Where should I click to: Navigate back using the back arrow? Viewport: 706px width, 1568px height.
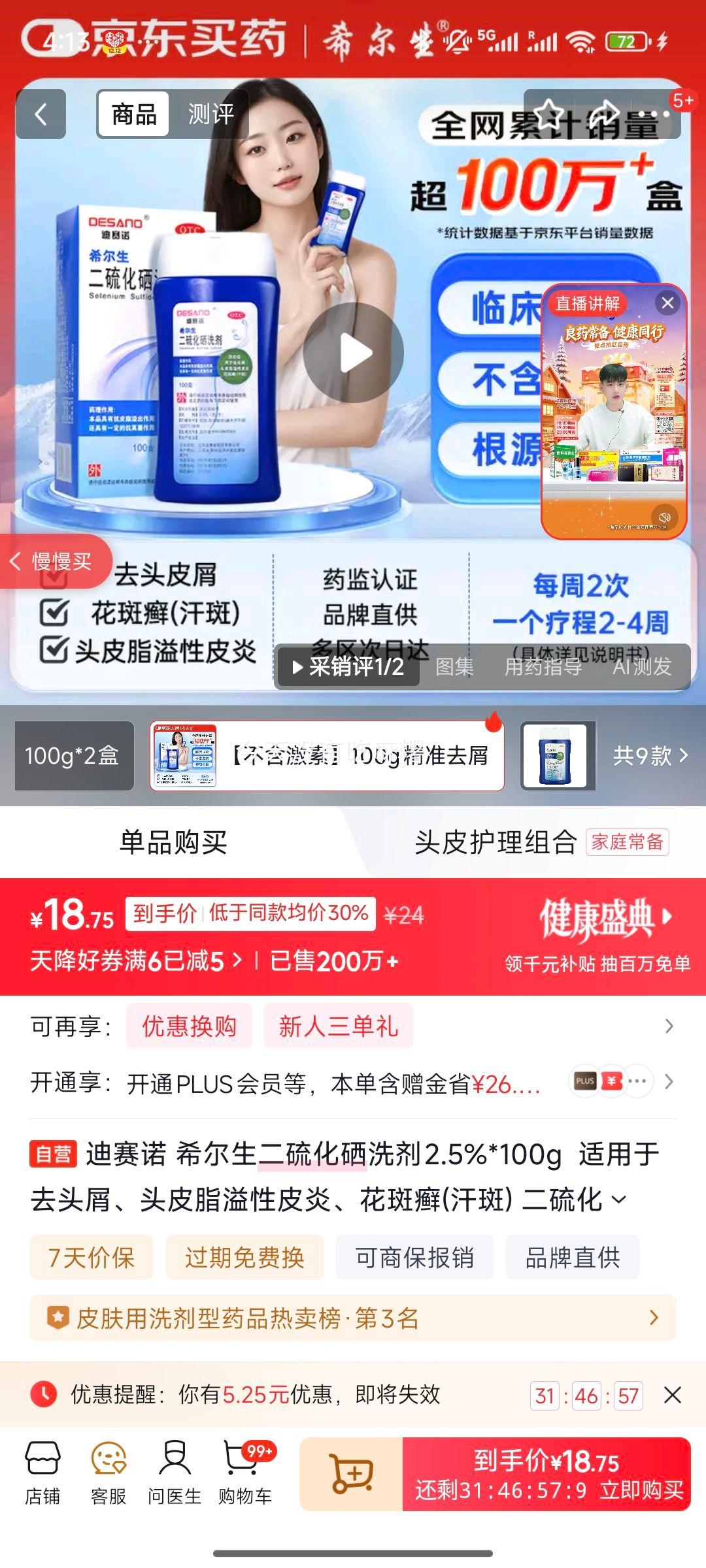(41, 114)
